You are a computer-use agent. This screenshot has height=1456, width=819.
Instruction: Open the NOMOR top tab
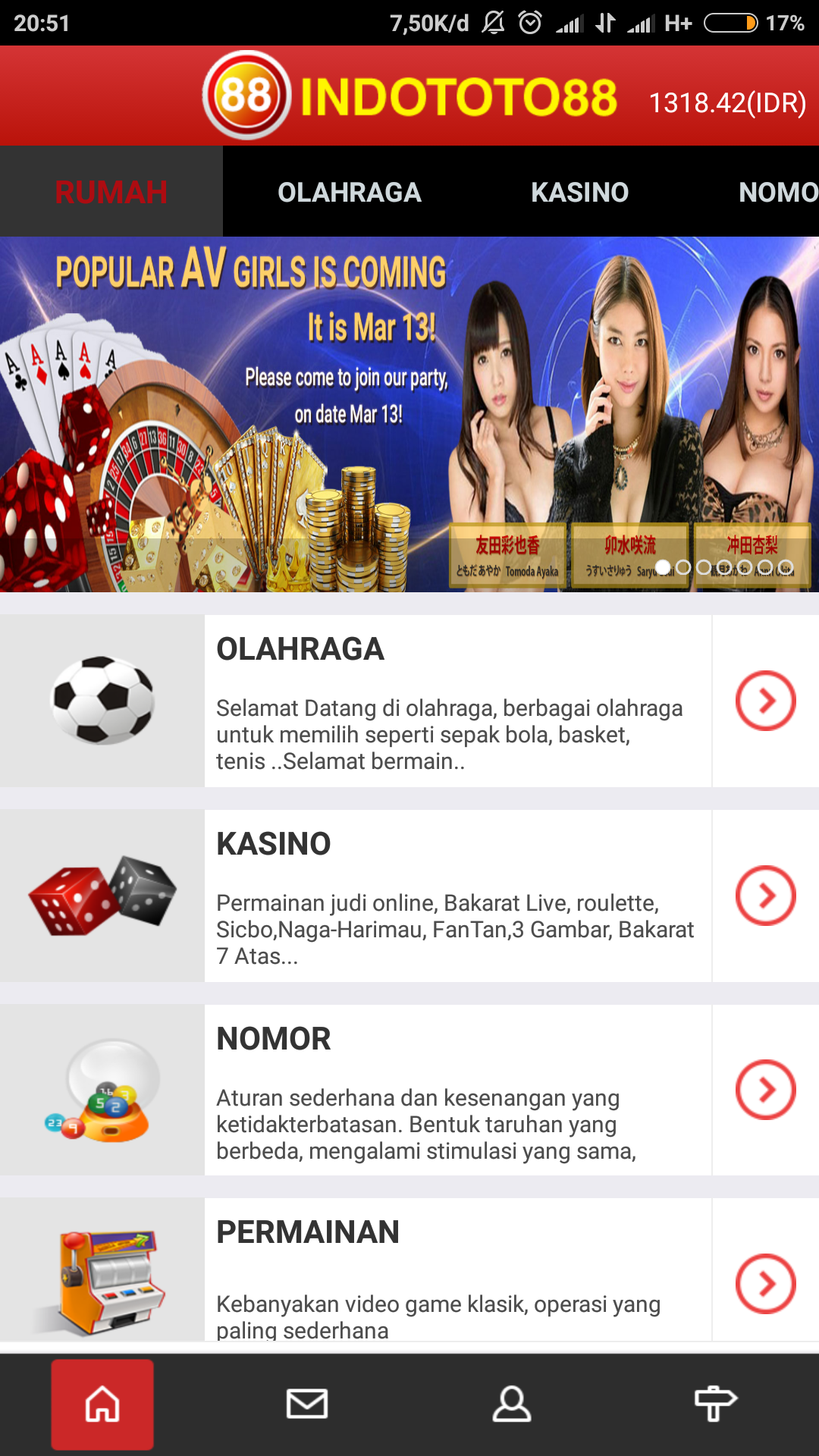point(777,192)
